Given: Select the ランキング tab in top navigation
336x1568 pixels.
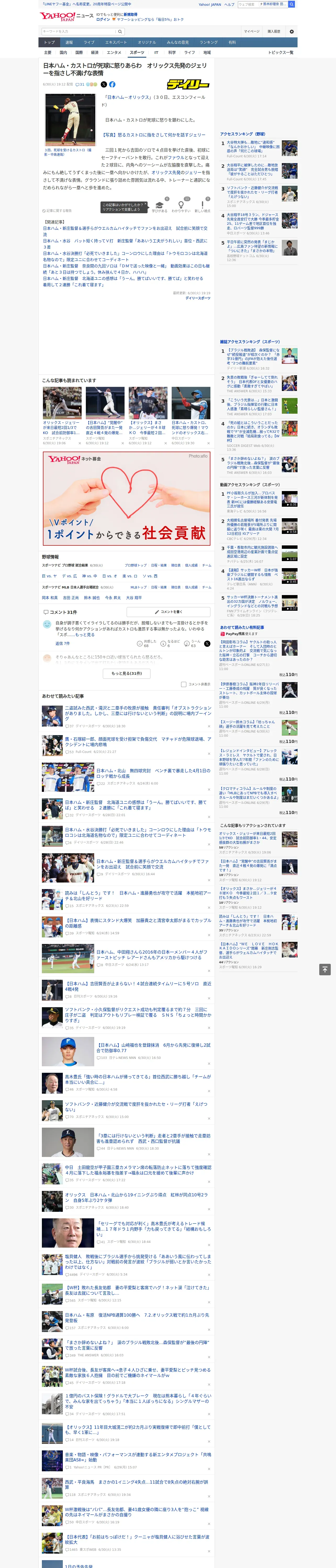Looking at the screenshot, I should pos(209,43).
